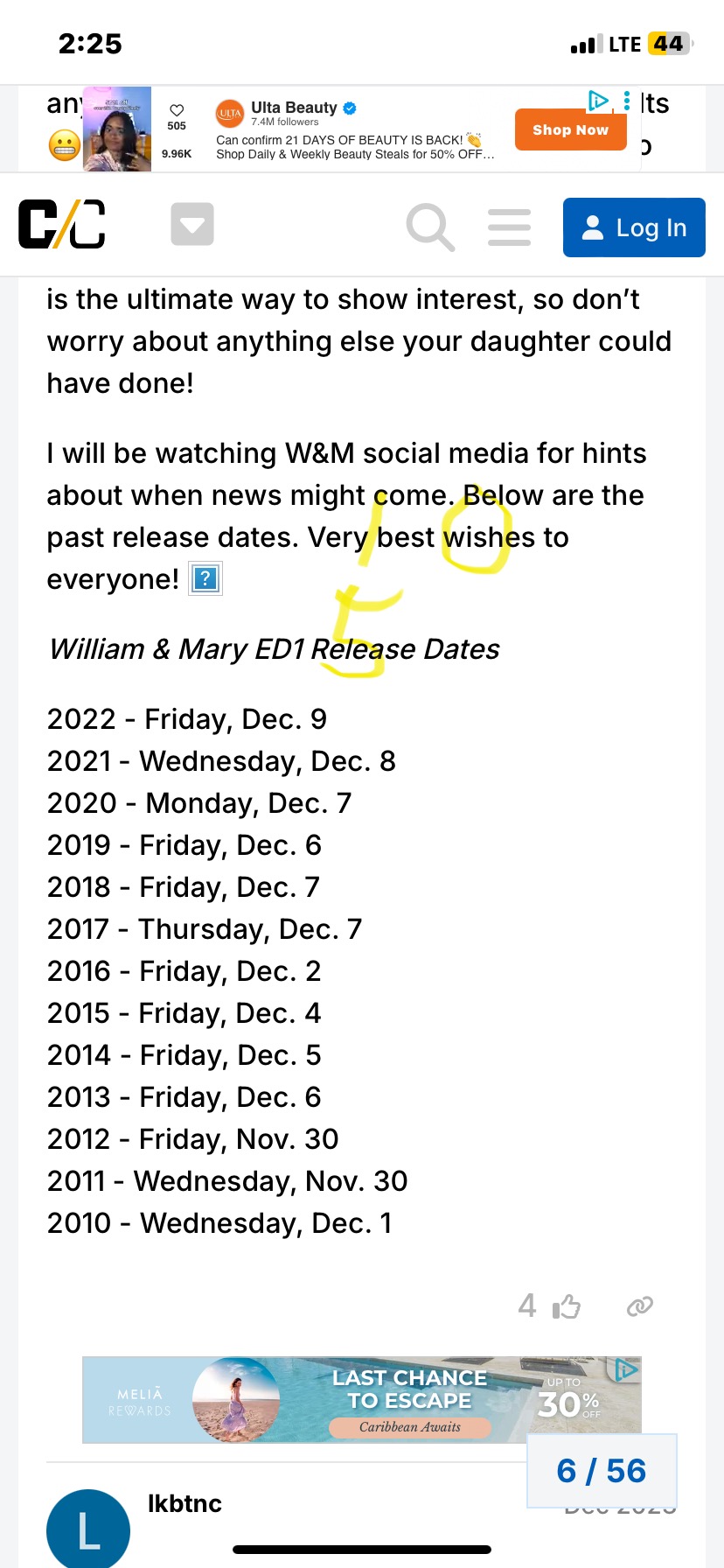Open the Melia Rewards Caribbean ad banner
The image size is (724, 1568).
[361, 1399]
